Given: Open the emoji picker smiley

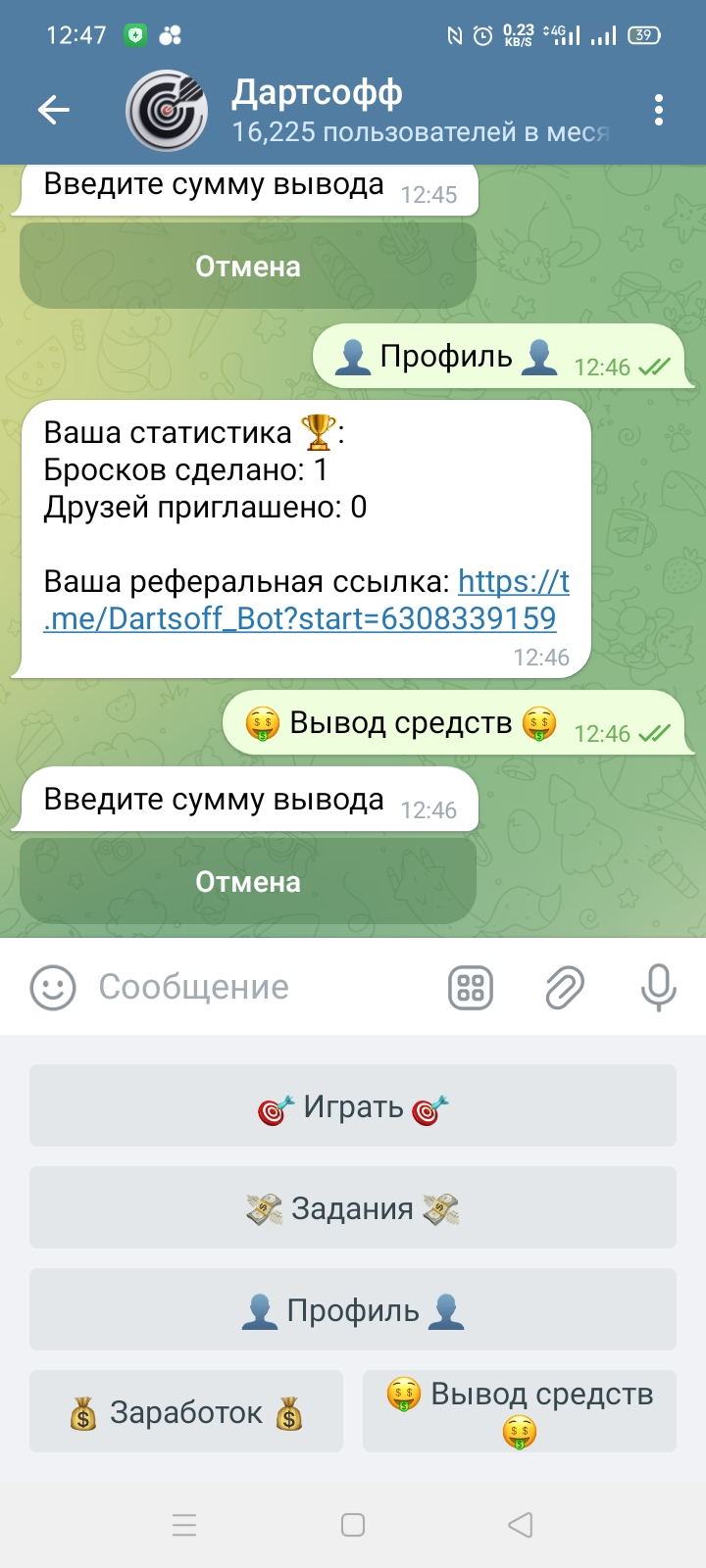Looking at the screenshot, I should click(53, 987).
